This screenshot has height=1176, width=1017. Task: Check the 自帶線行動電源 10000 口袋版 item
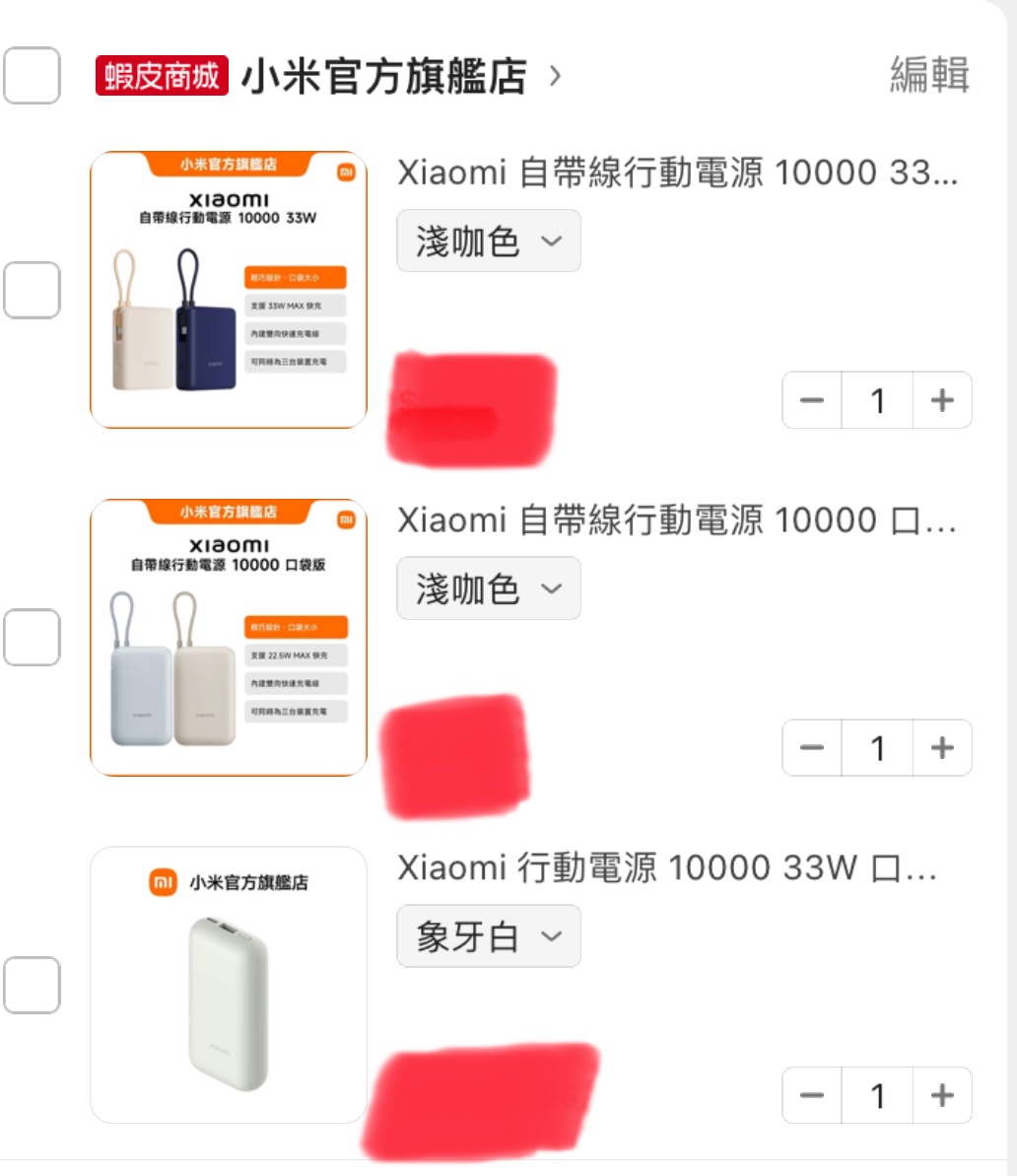click(33, 638)
